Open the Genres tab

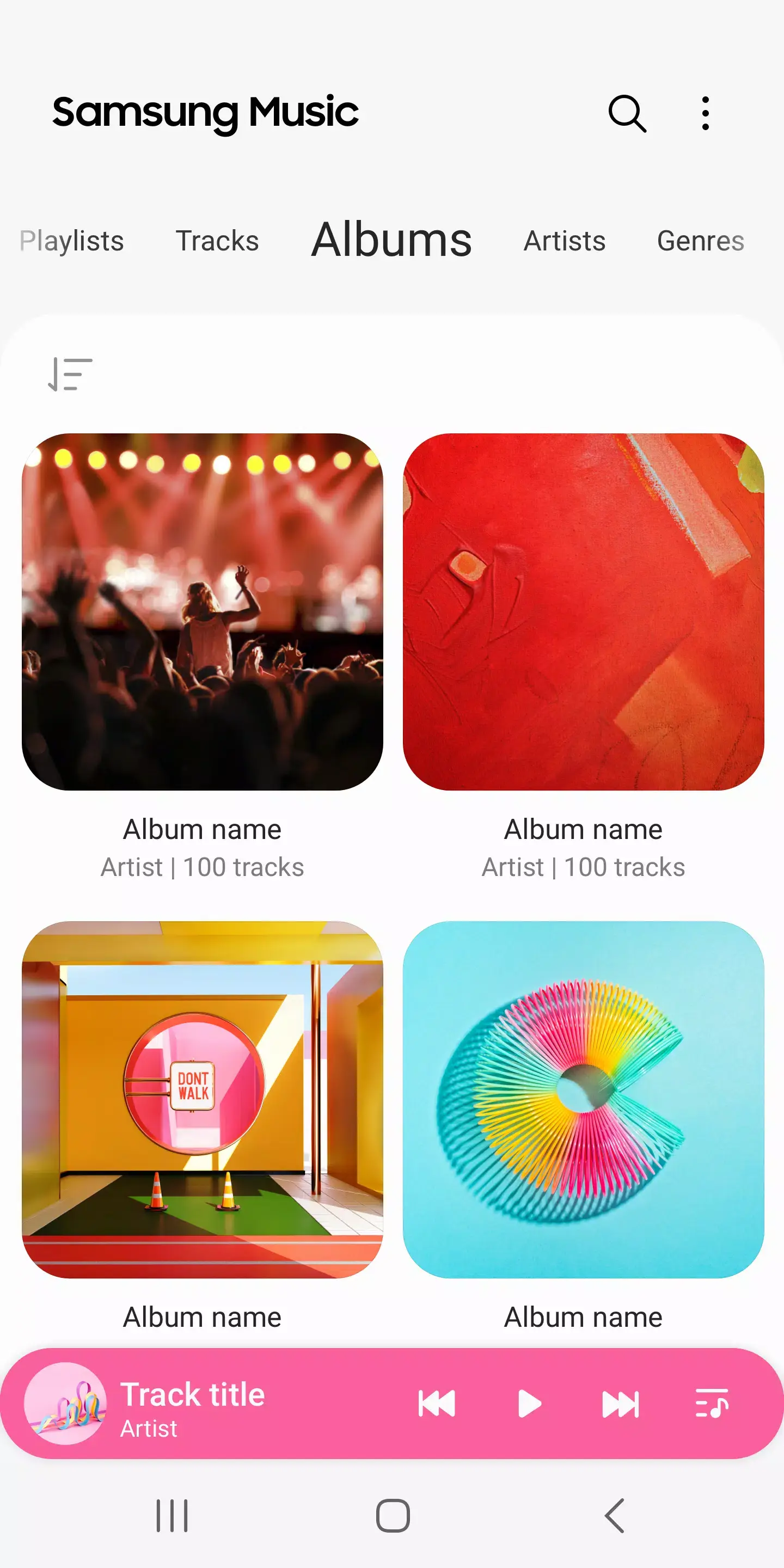coord(700,241)
